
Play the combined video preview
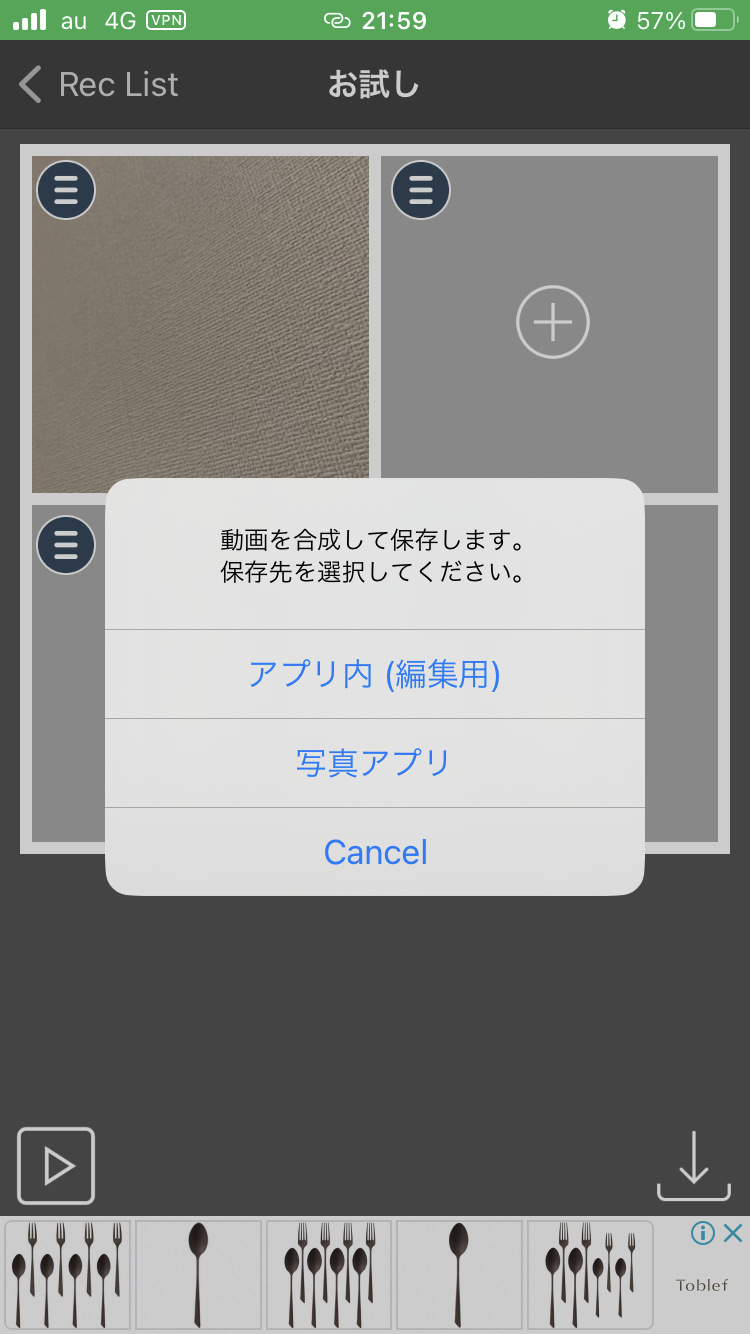click(x=55, y=1165)
